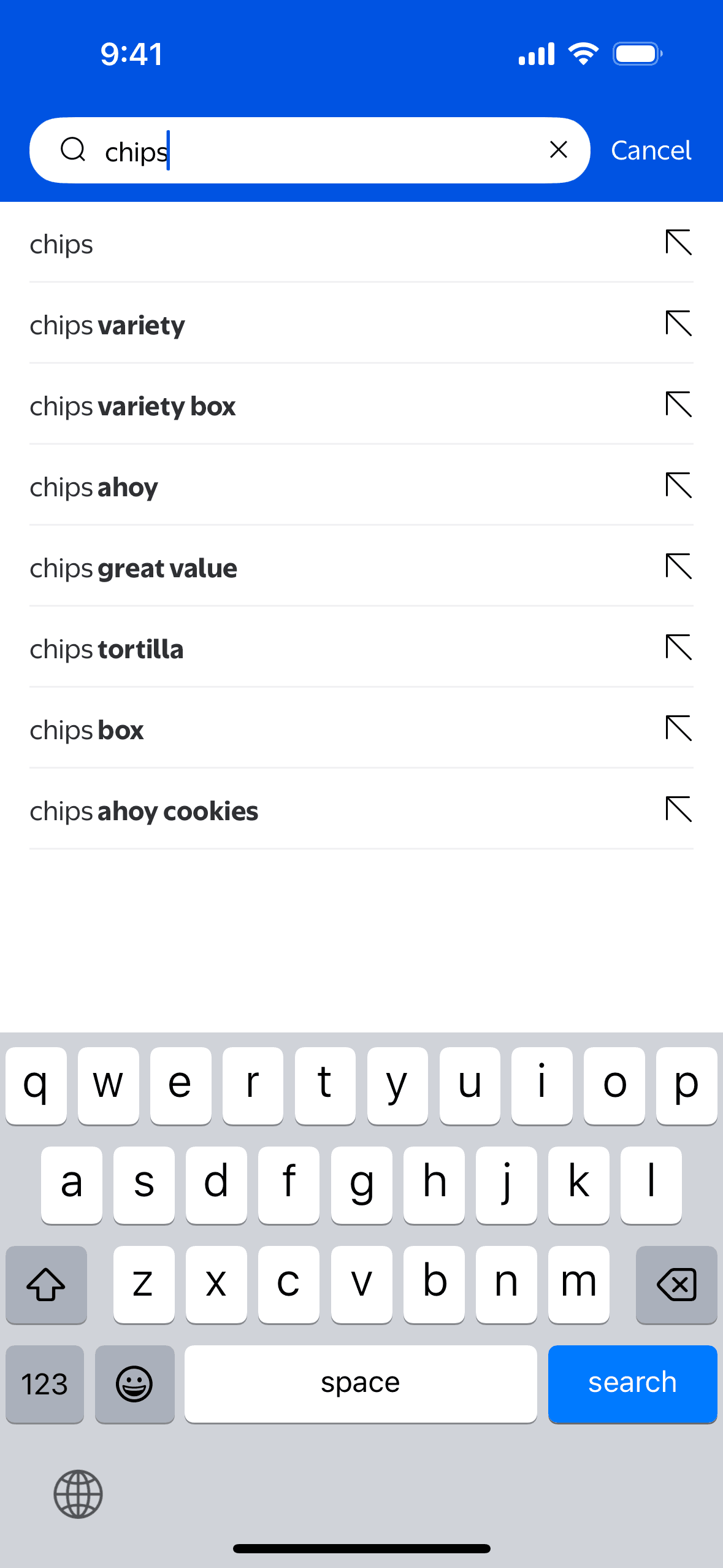Hit the blue search key on keyboard
The height and width of the screenshot is (1568, 723).
pos(632,1383)
